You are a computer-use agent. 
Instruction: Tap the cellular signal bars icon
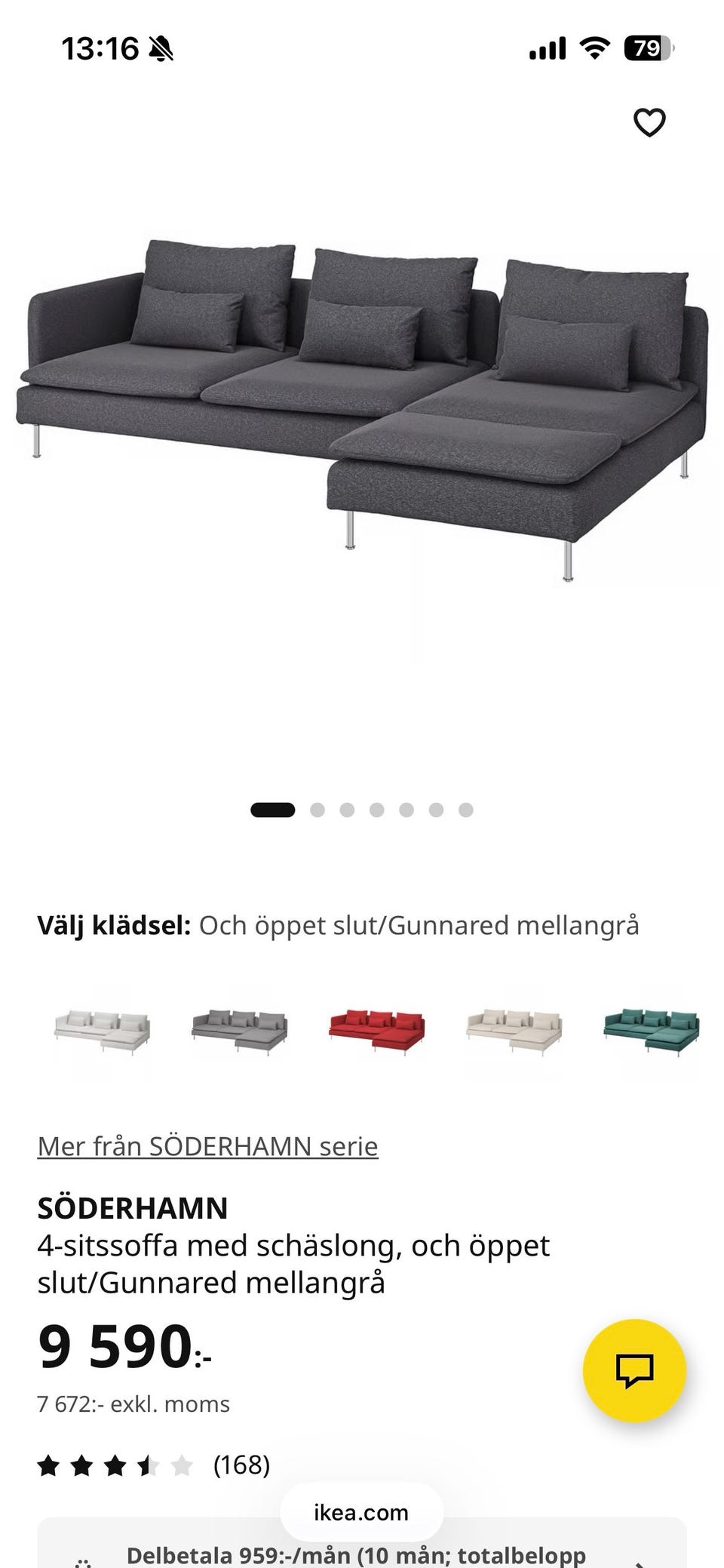(546, 48)
